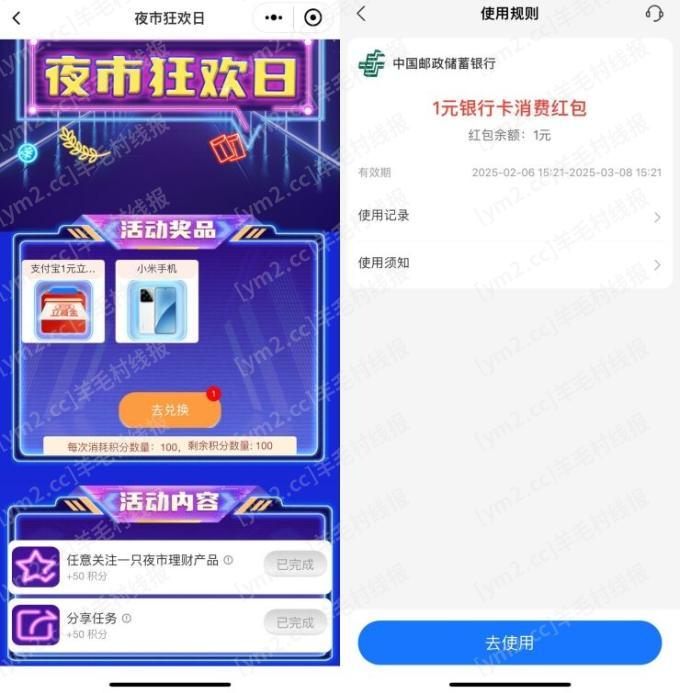This screenshot has height=693, width=680.
Task: View info for 任意关注一只夜市理财产品 task
Action: [x=228, y=560]
